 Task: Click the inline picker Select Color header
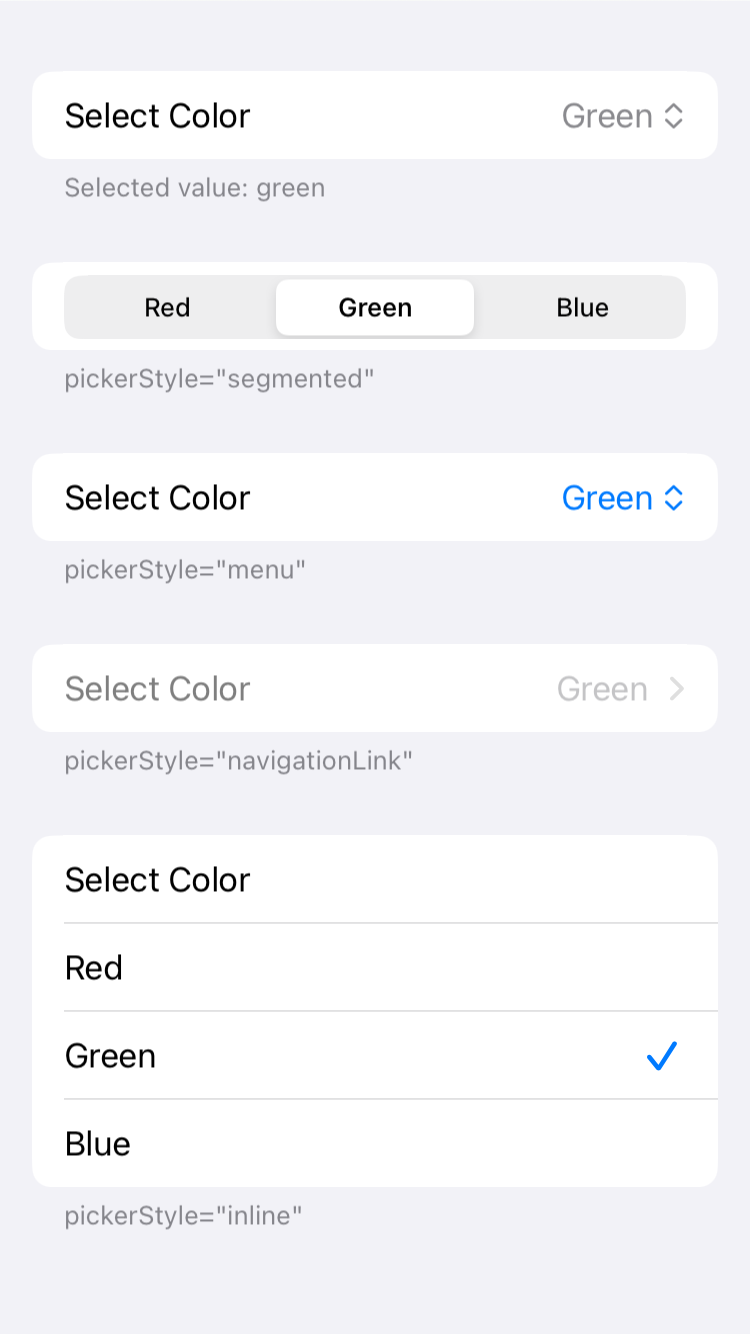tap(157, 879)
